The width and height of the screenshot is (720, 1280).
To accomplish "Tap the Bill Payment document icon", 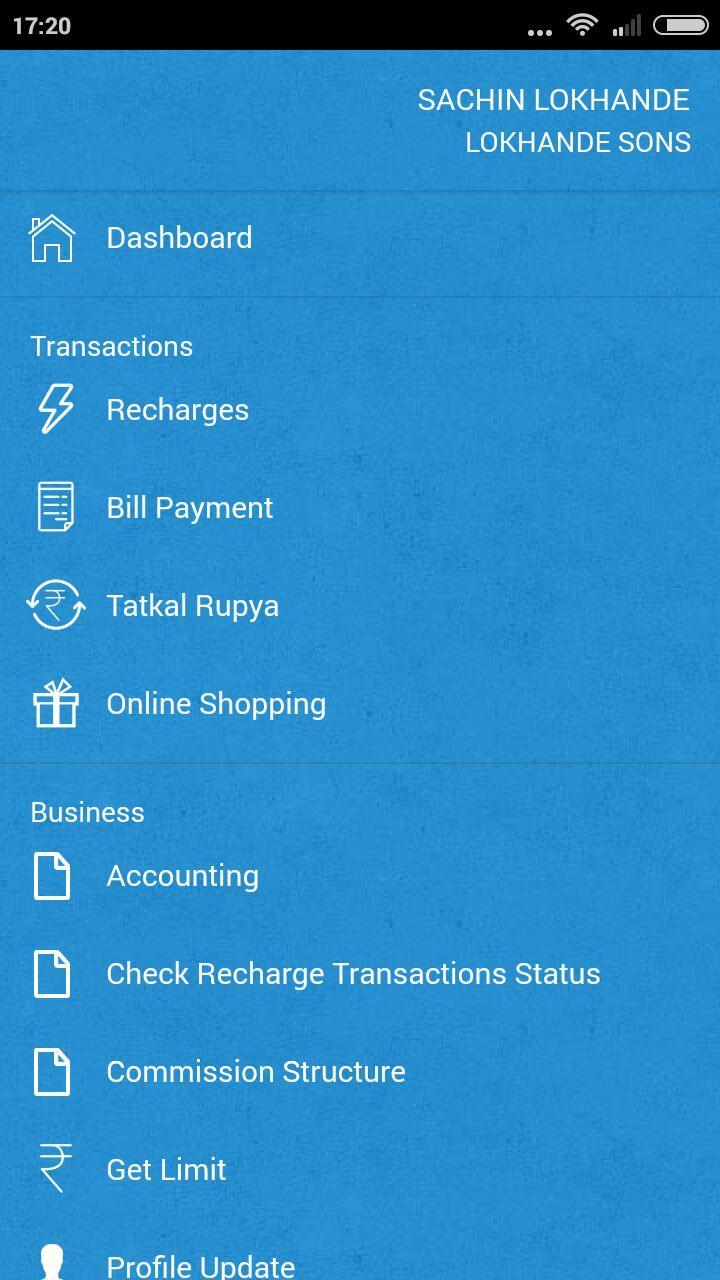I will click(x=55, y=507).
